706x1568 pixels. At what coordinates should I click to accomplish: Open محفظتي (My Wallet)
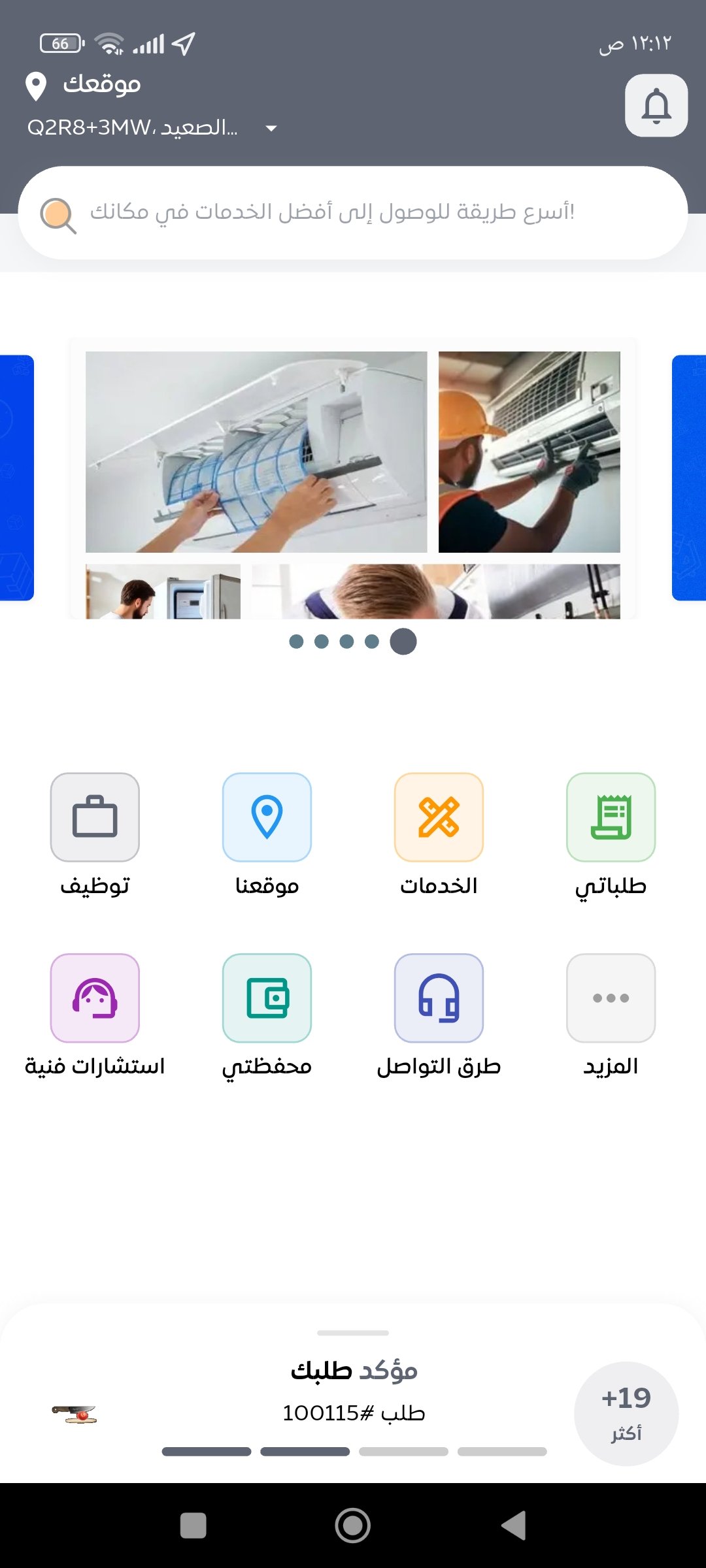(267, 998)
